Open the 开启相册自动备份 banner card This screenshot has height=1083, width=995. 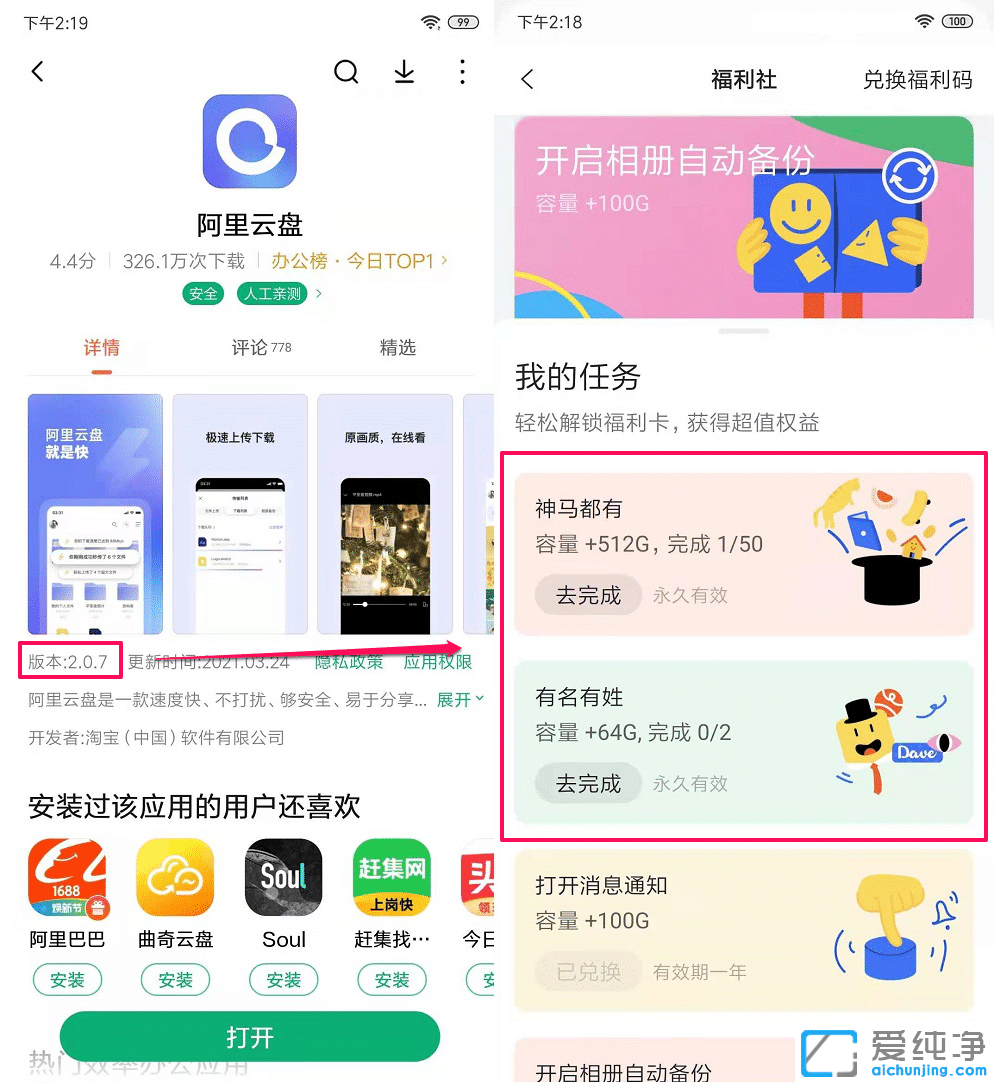click(x=743, y=216)
